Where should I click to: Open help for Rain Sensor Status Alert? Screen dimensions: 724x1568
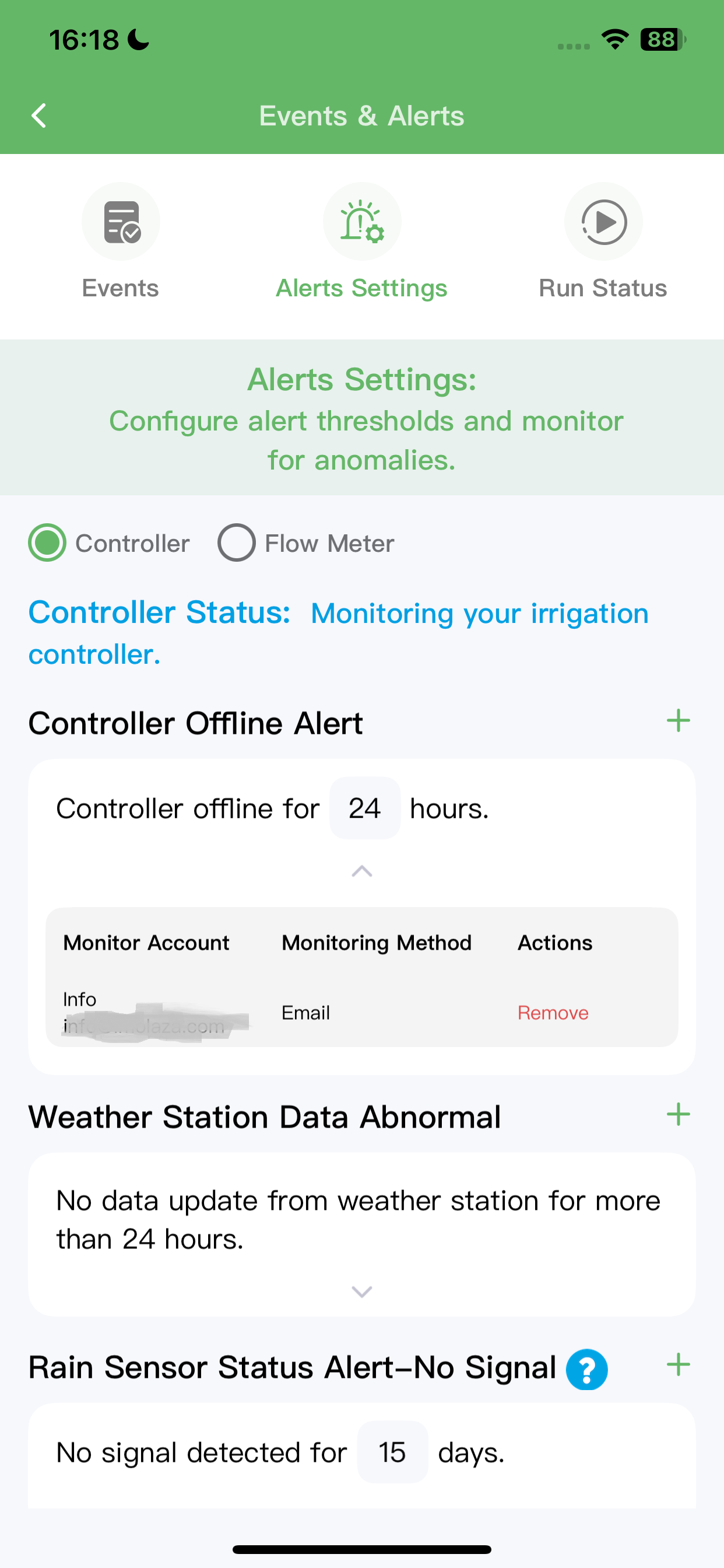point(586,1370)
